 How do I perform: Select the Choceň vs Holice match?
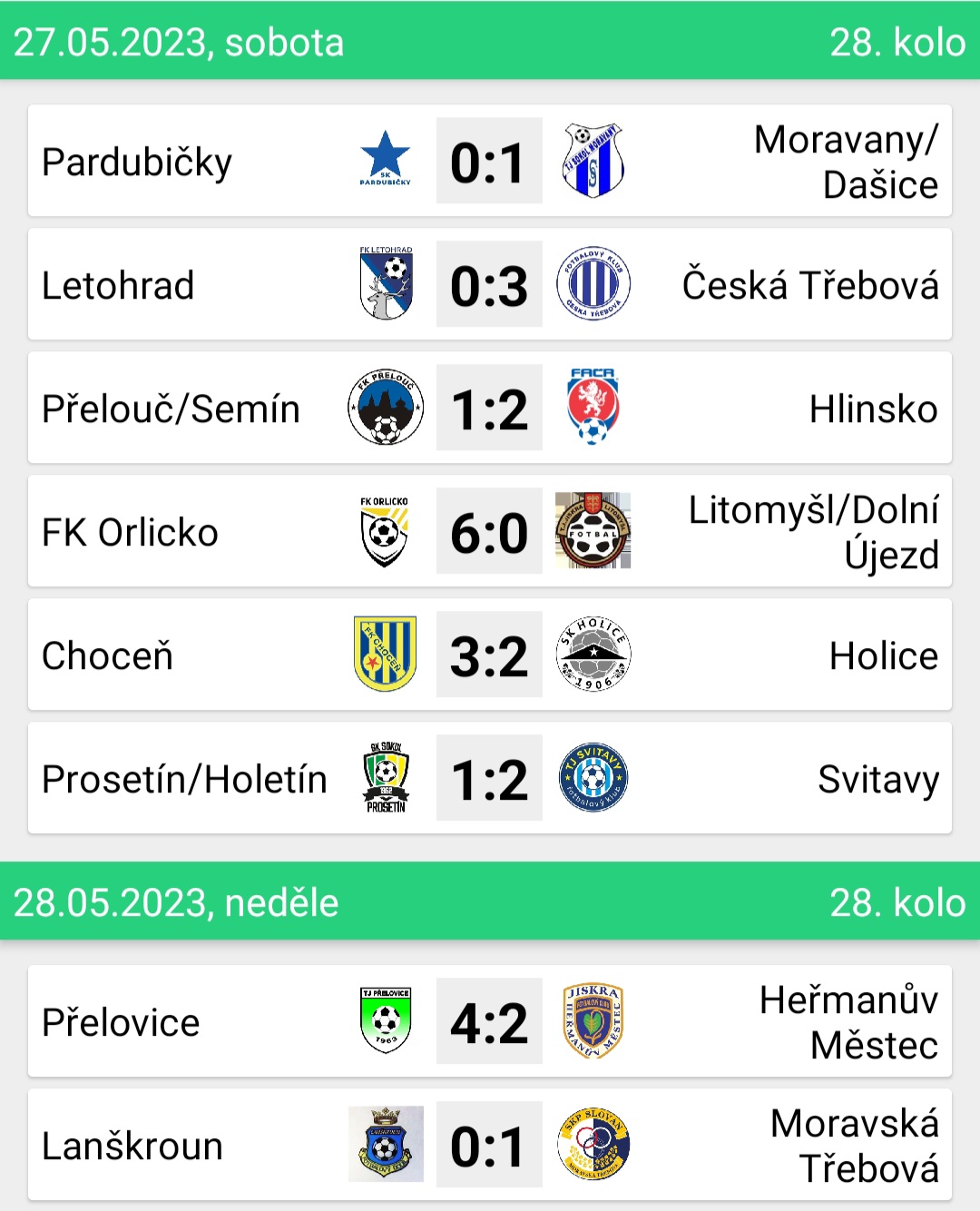pyautogui.click(x=489, y=655)
